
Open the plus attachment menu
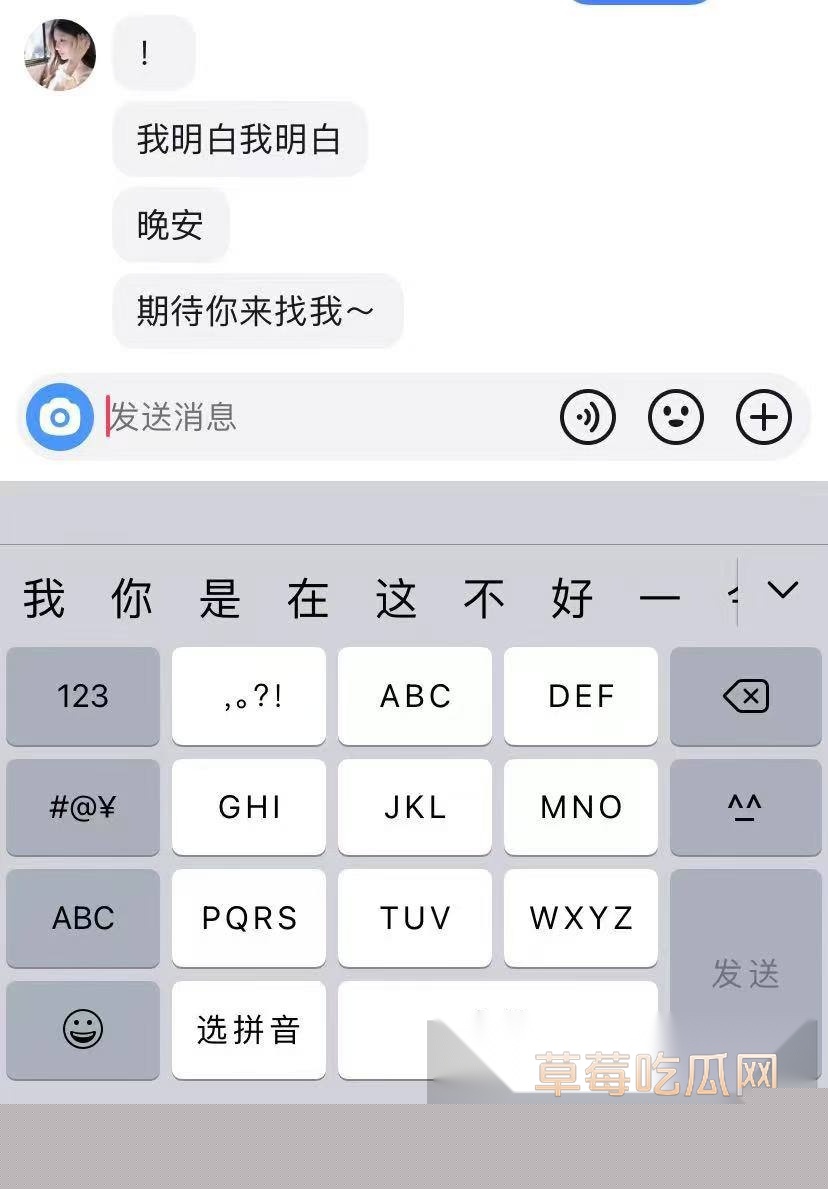point(764,417)
